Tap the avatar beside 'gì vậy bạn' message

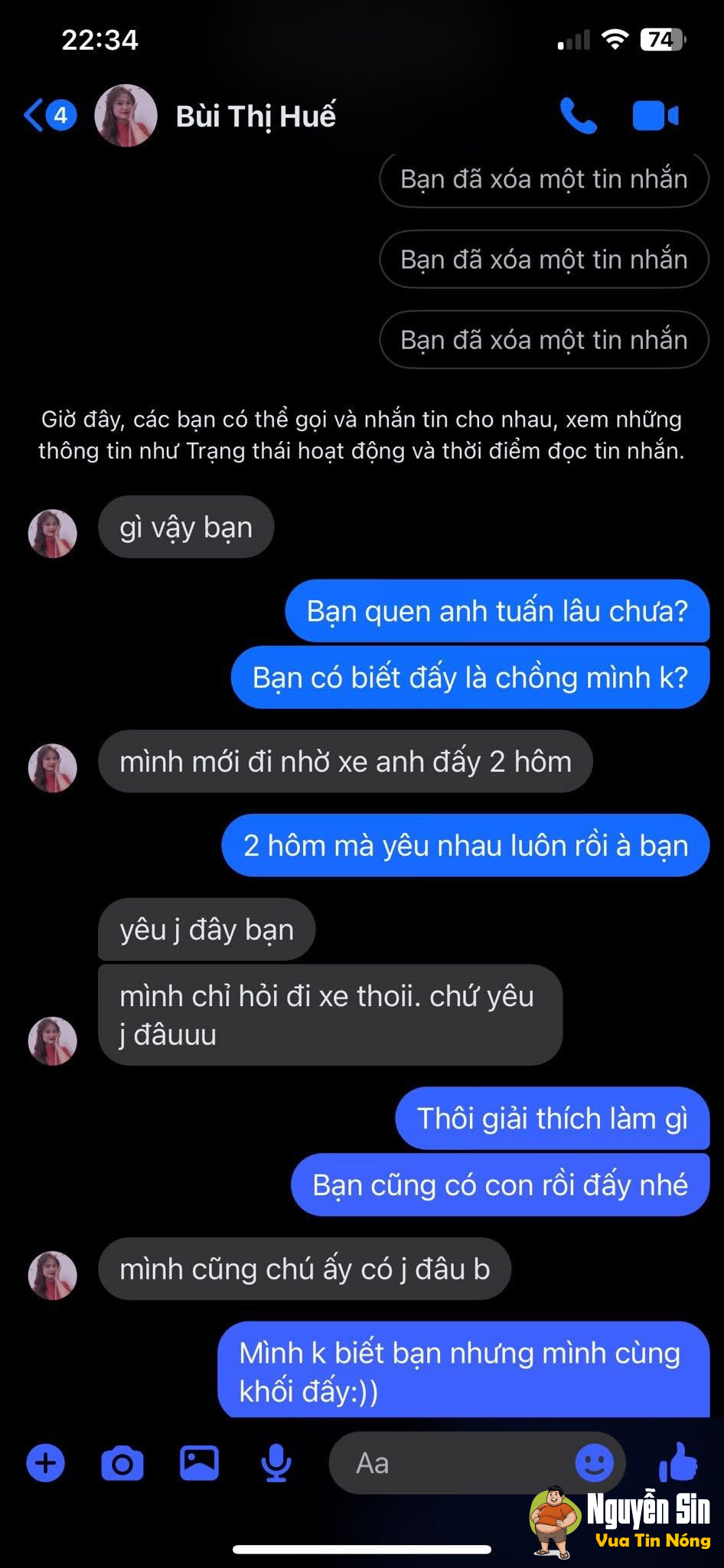(52, 534)
